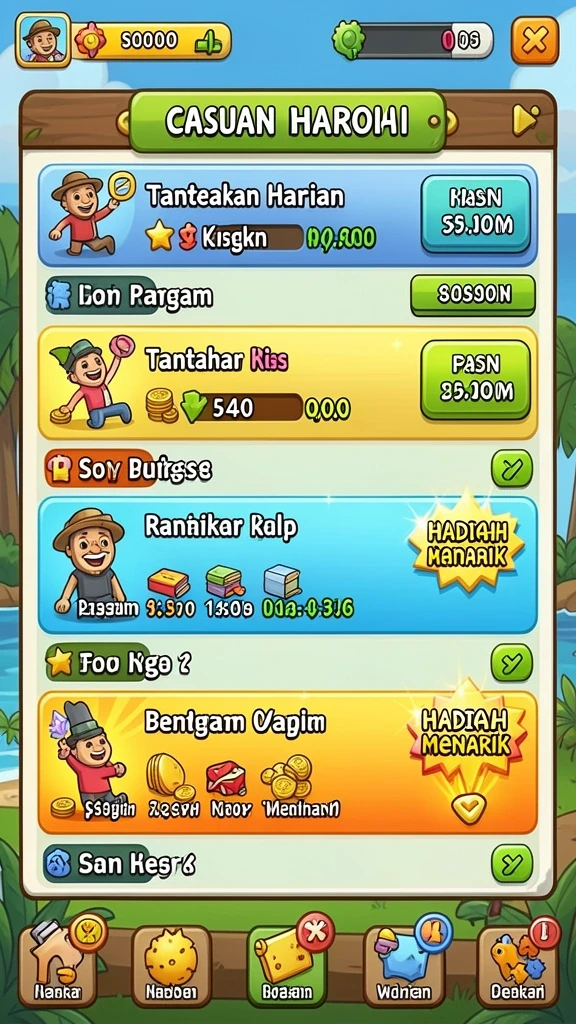Check the green tick beside Soy Buirgse

[511, 468]
